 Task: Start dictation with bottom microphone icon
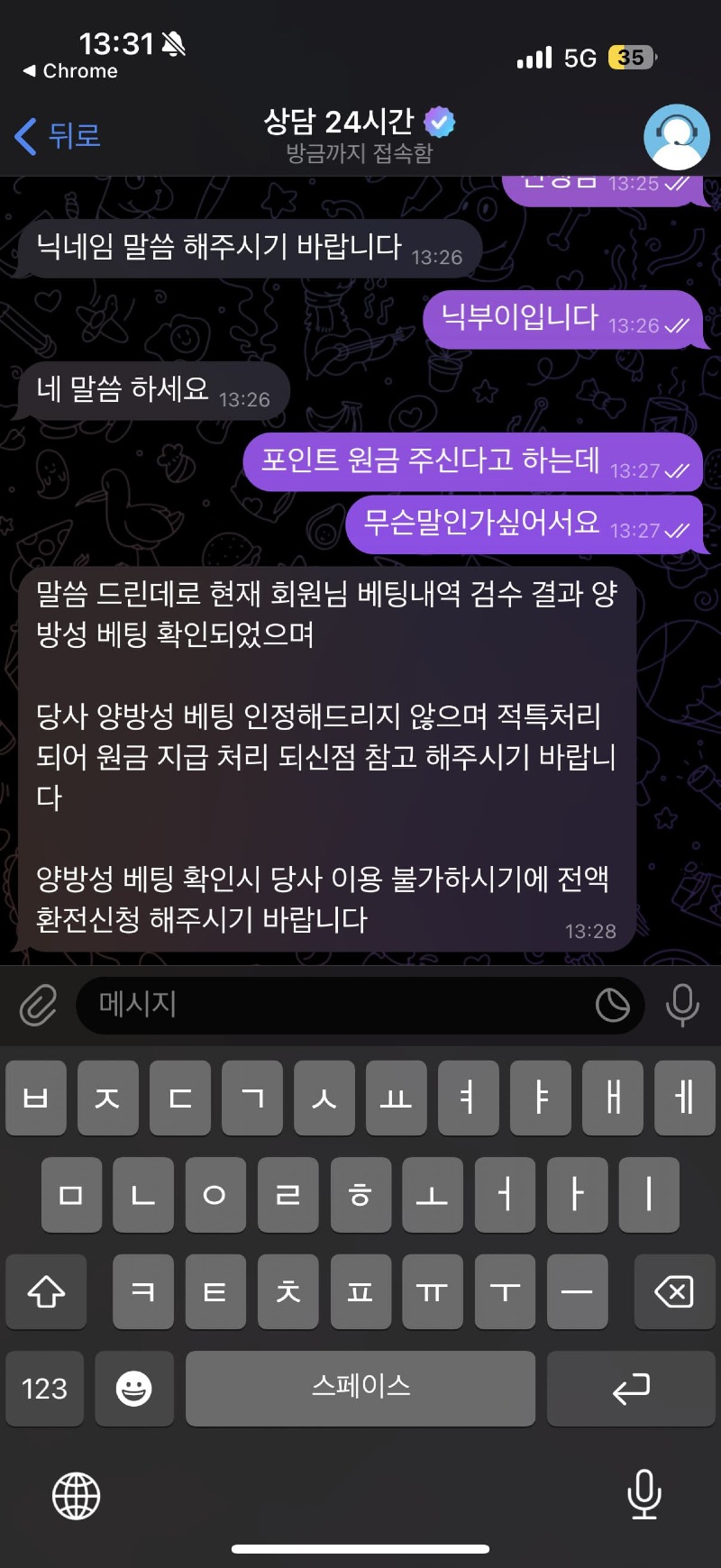pos(643,1494)
